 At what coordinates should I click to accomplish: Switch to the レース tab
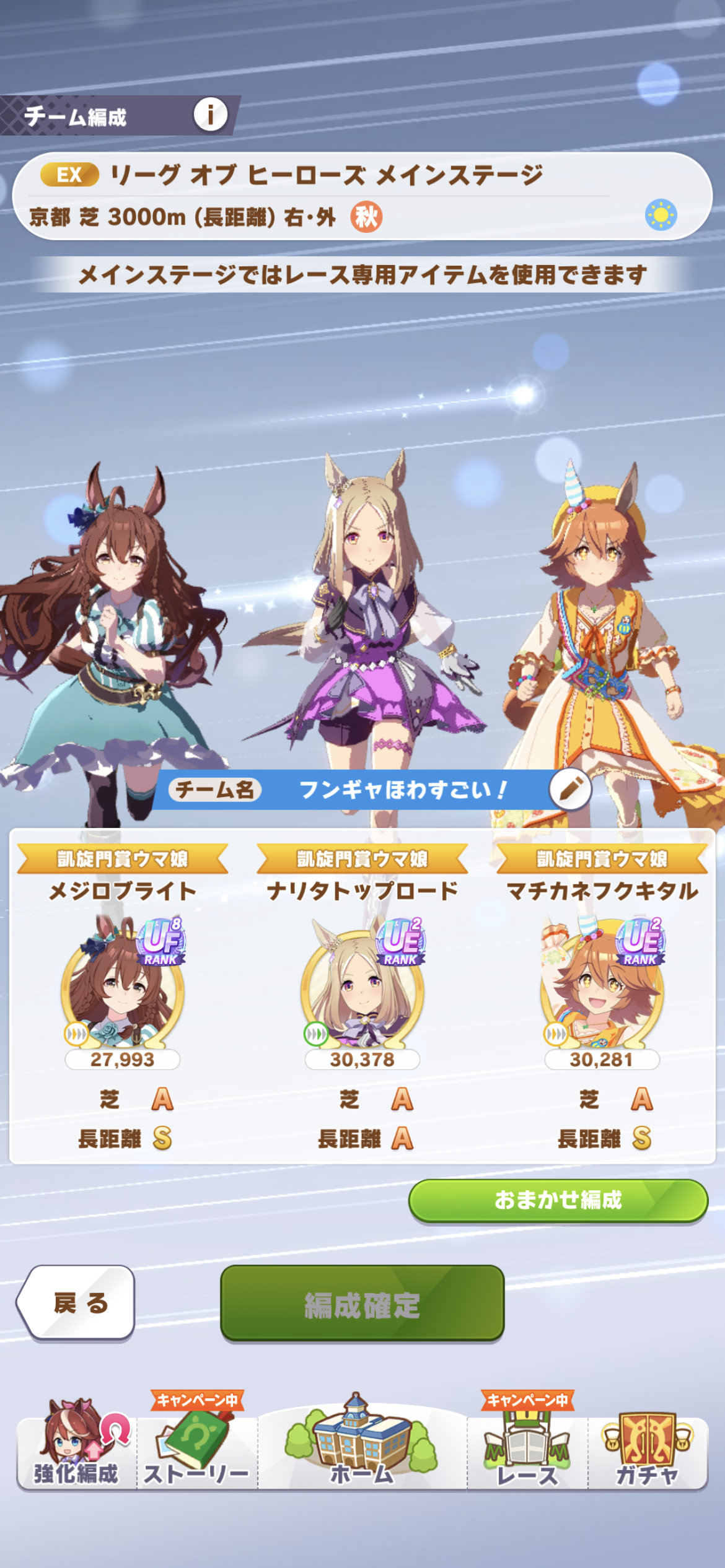click(527, 1448)
